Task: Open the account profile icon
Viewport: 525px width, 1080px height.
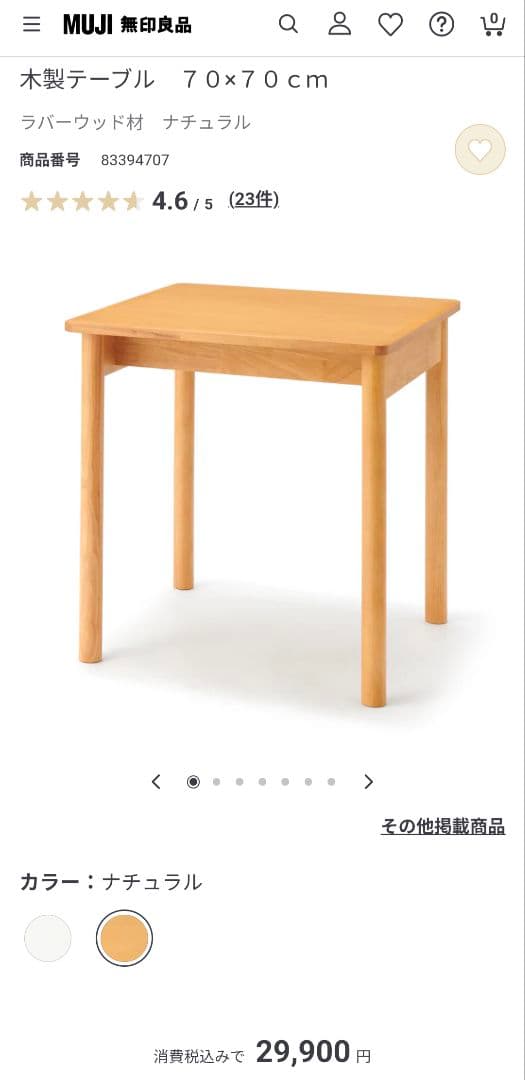Action: [340, 24]
